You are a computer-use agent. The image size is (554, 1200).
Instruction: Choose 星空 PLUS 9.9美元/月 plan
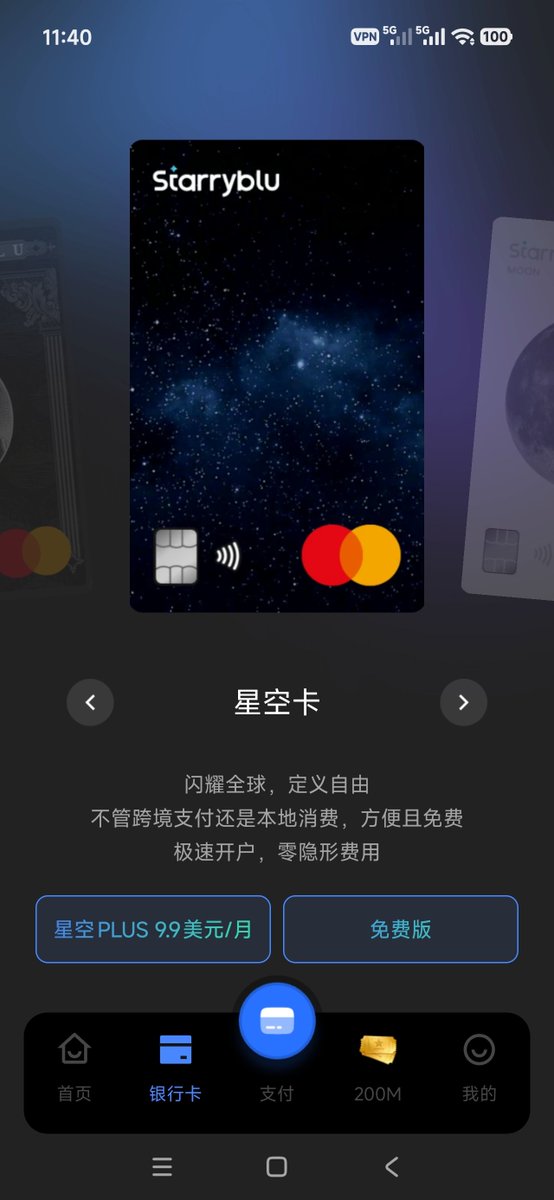pos(153,929)
